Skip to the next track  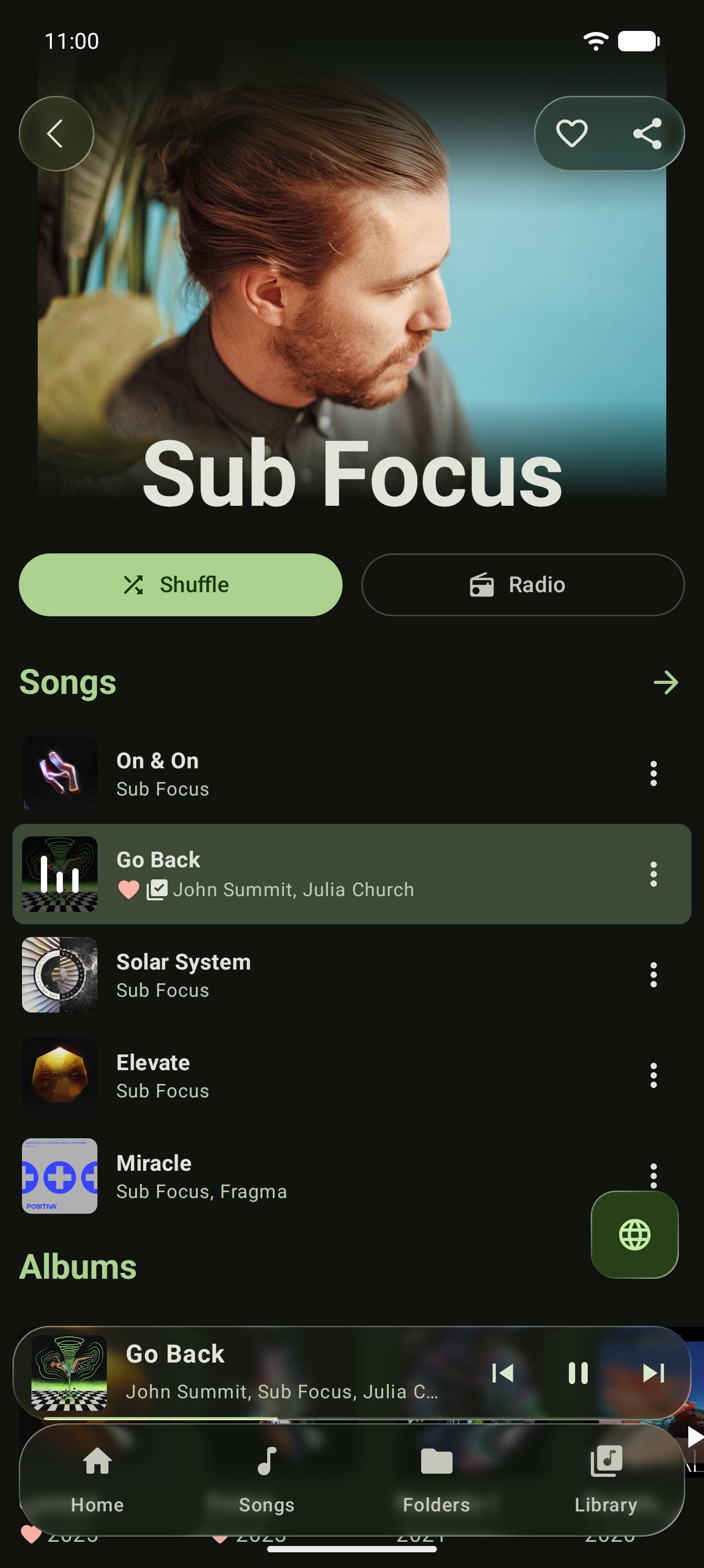coord(653,1373)
